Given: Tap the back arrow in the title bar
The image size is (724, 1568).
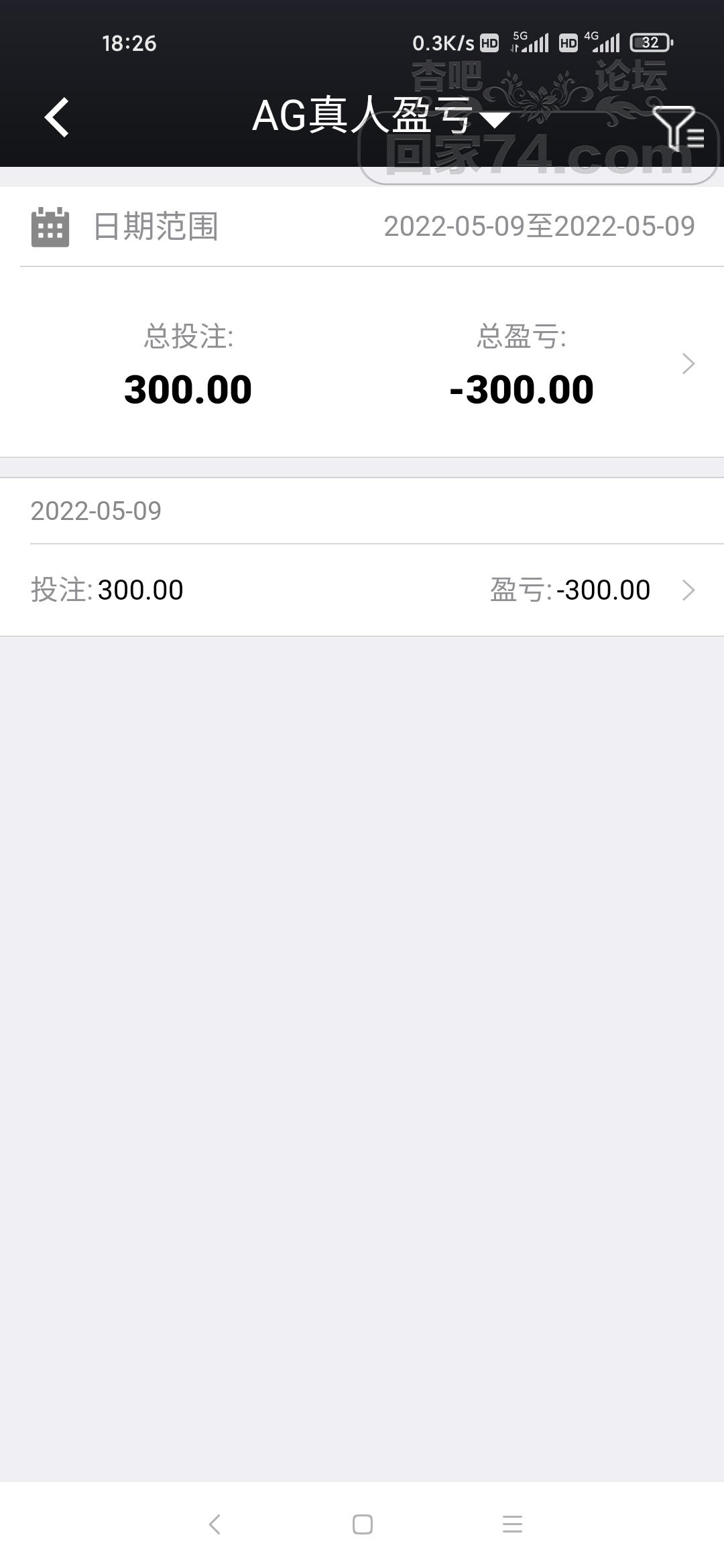Looking at the screenshot, I should [x=56, y=117].
